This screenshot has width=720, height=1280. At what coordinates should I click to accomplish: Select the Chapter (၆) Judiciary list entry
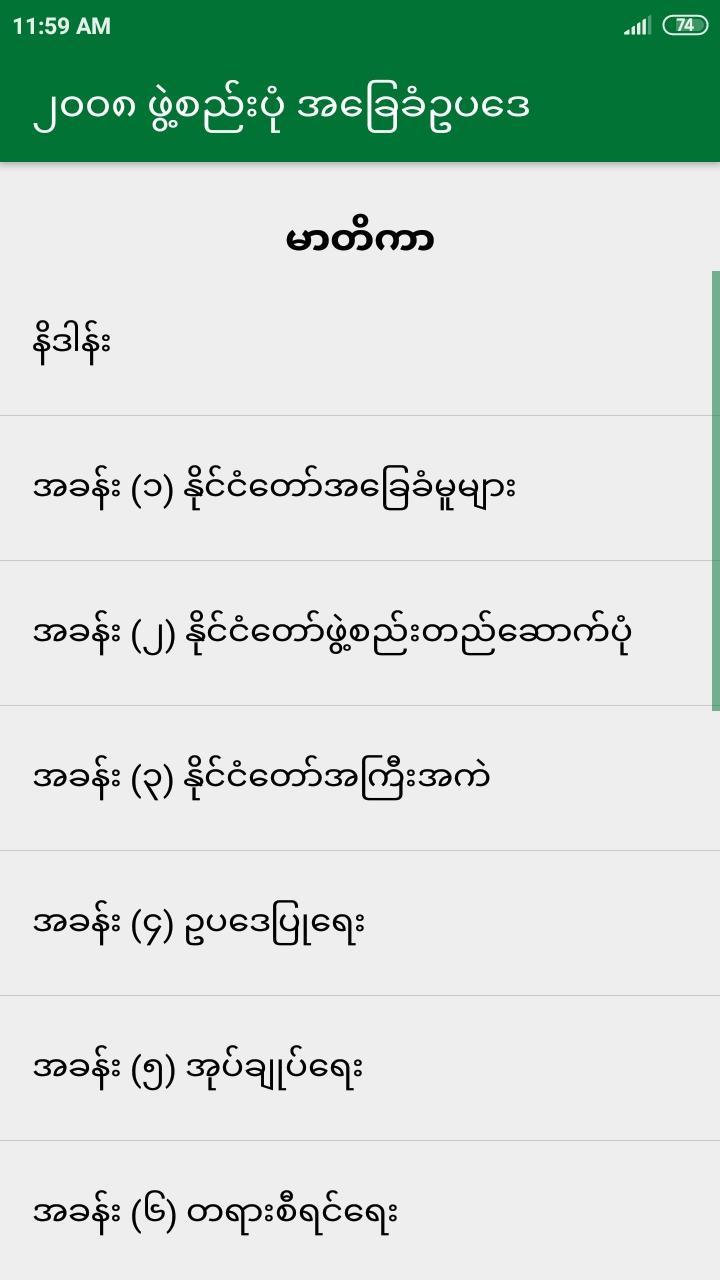tap(360, 1213)
